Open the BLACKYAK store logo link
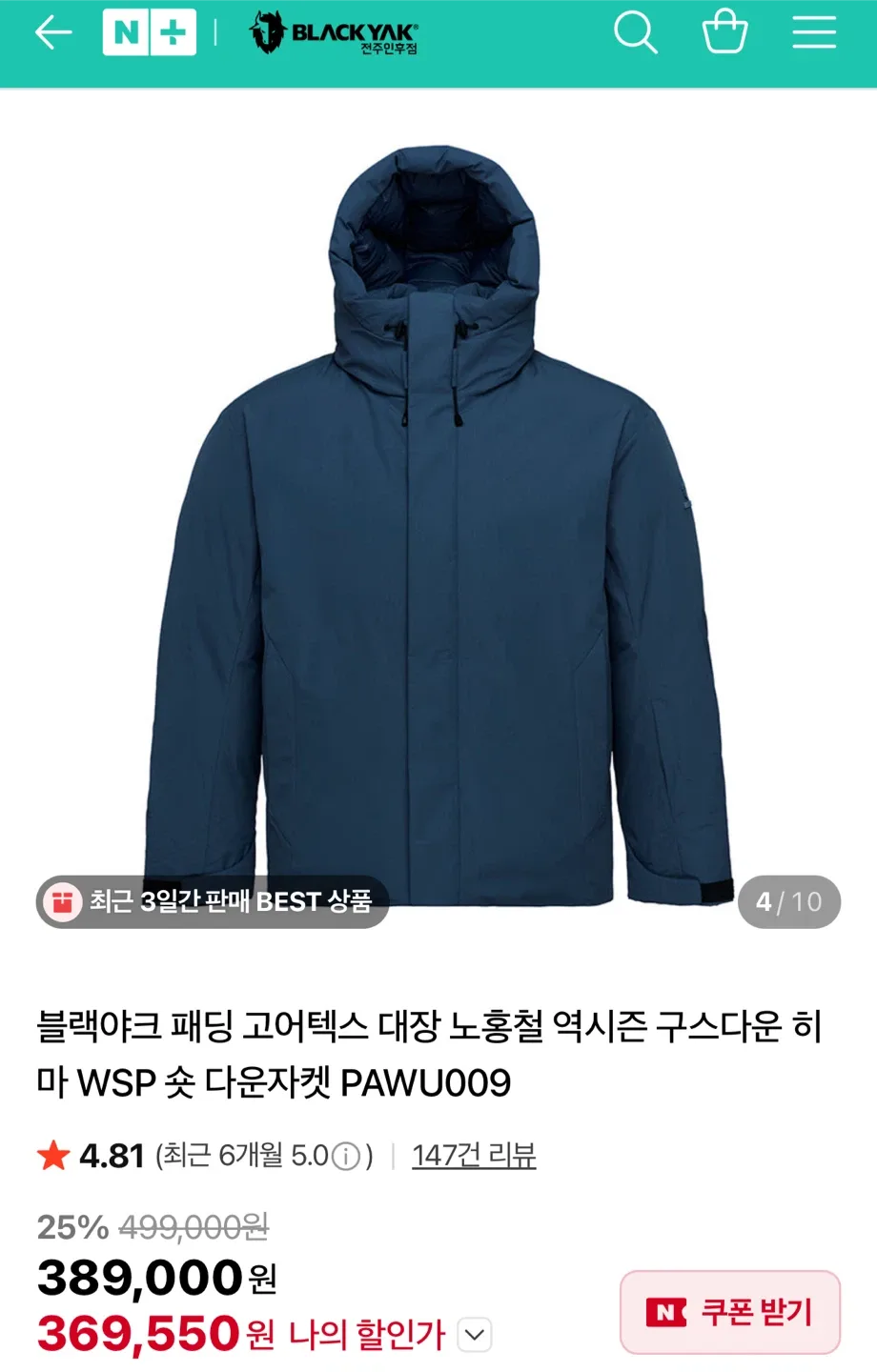This screenshot has height=1372, width=877. click(x=334, y=33)
